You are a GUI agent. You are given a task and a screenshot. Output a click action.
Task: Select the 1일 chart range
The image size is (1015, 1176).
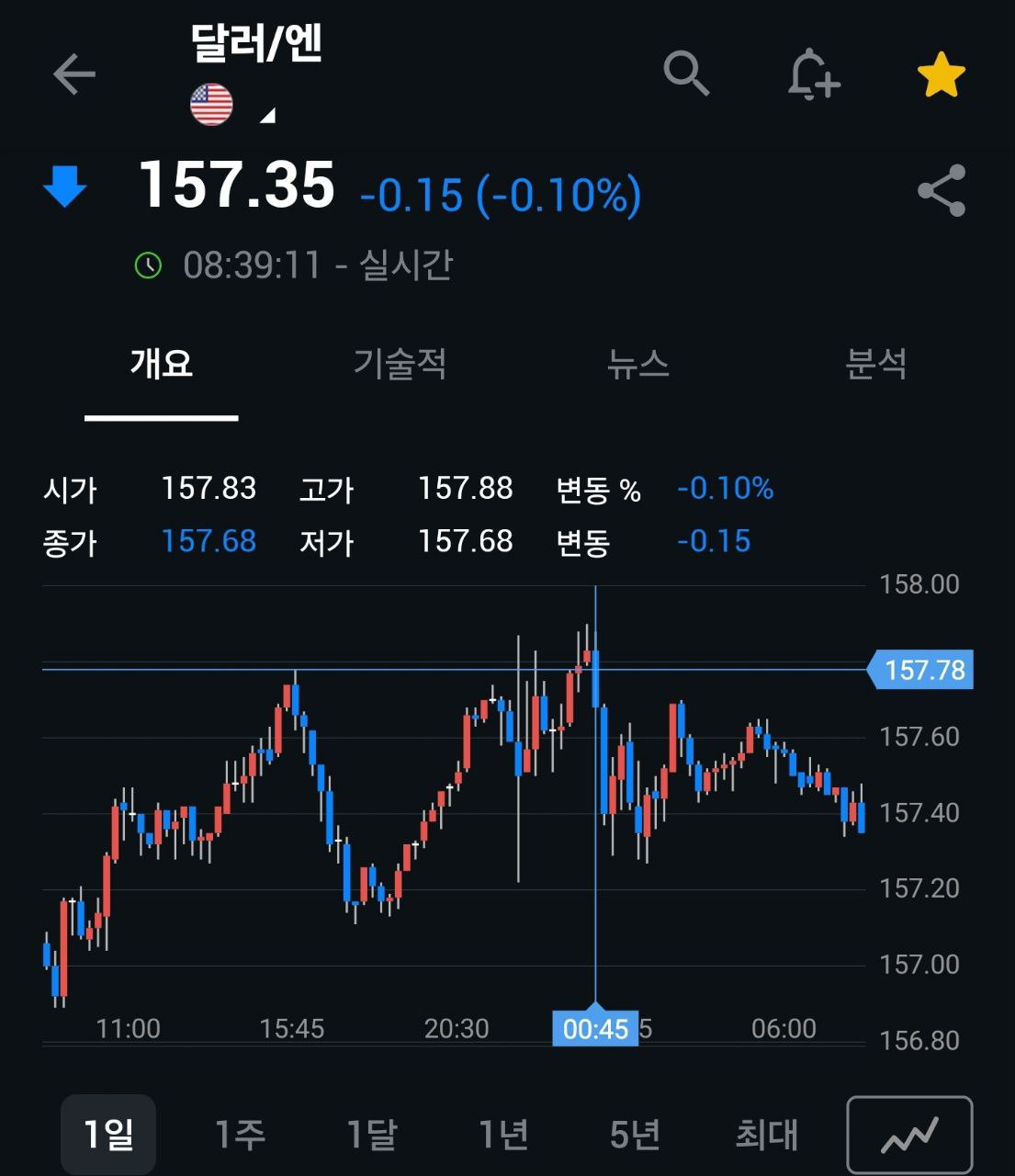click(x=108, y=1135)
